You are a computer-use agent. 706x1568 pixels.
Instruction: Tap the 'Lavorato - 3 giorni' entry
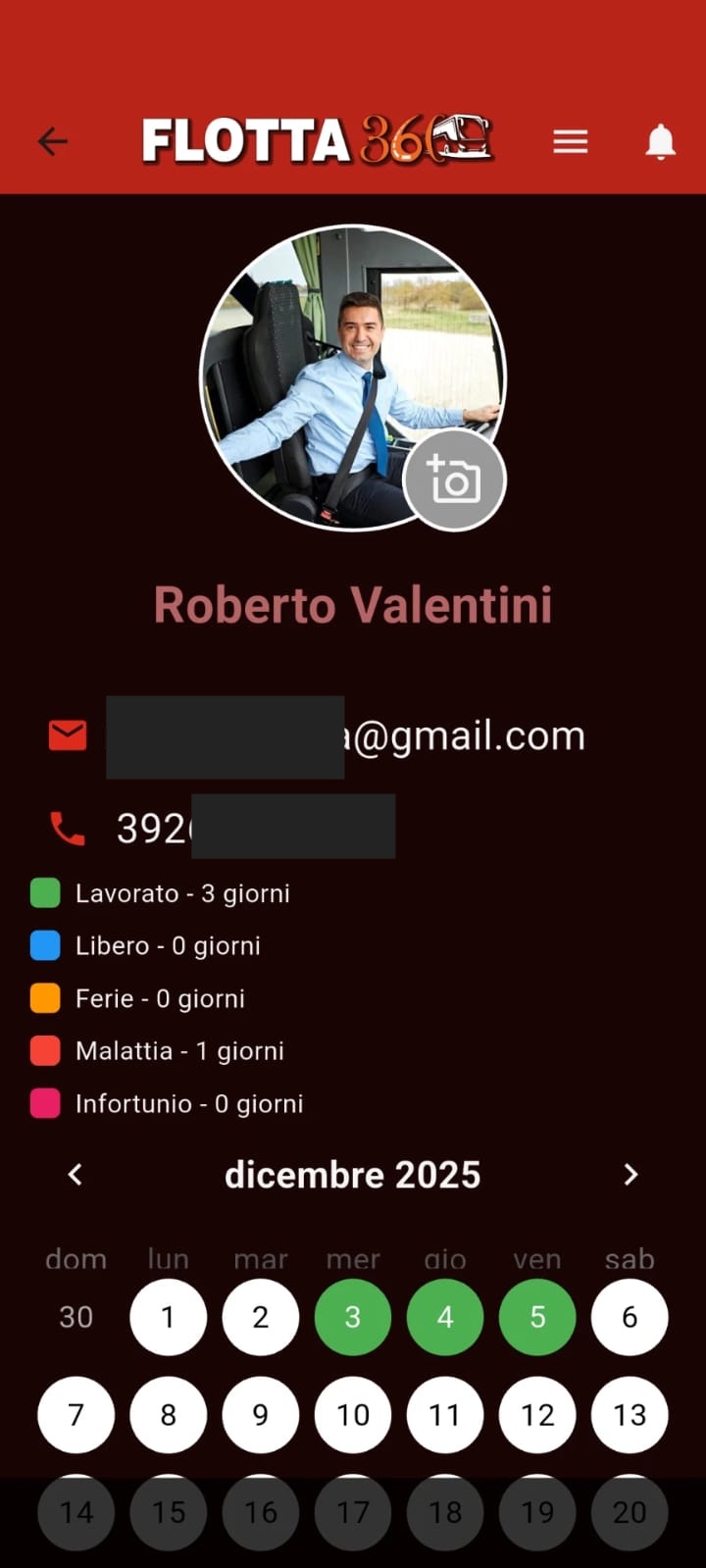(x=182, y=892)
